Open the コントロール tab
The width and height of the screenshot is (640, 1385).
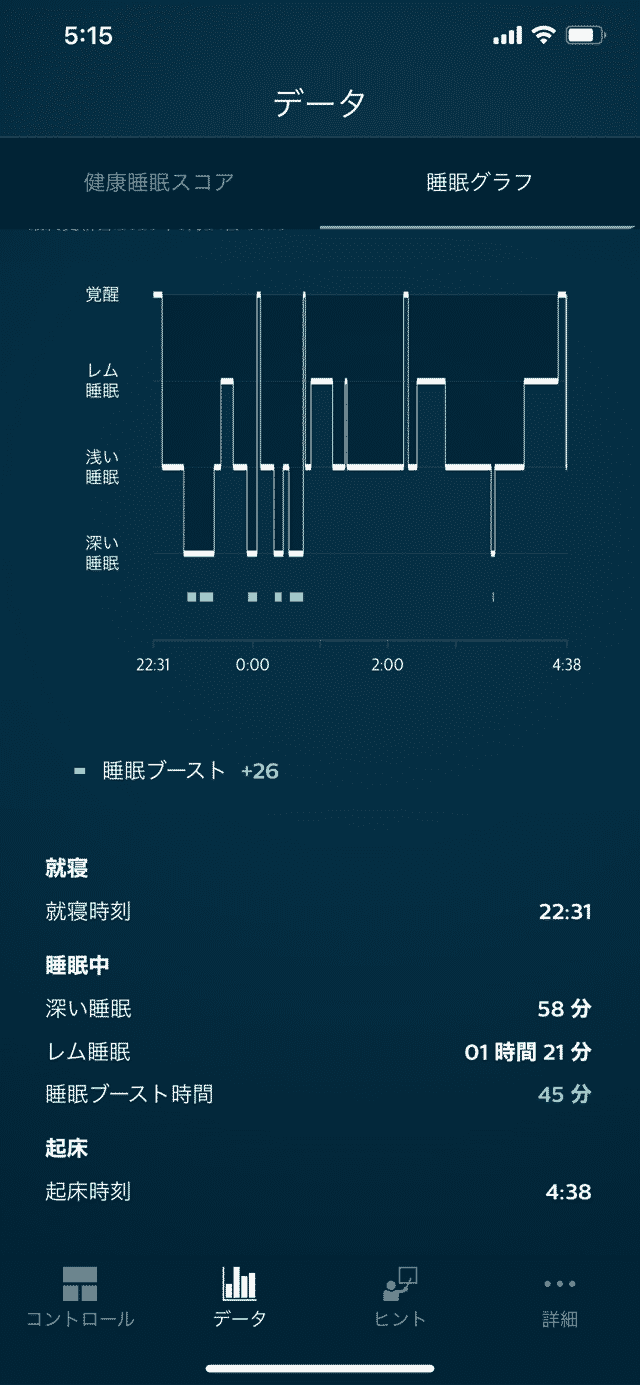80,1297
